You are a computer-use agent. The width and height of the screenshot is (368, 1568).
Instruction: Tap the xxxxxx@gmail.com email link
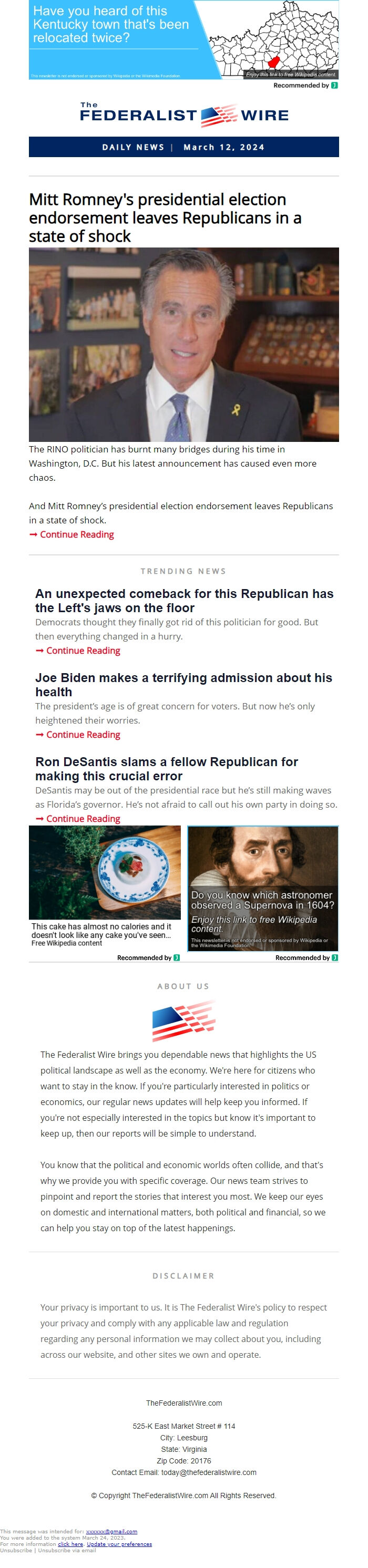pyautogui.click(x=111, y=1531)
